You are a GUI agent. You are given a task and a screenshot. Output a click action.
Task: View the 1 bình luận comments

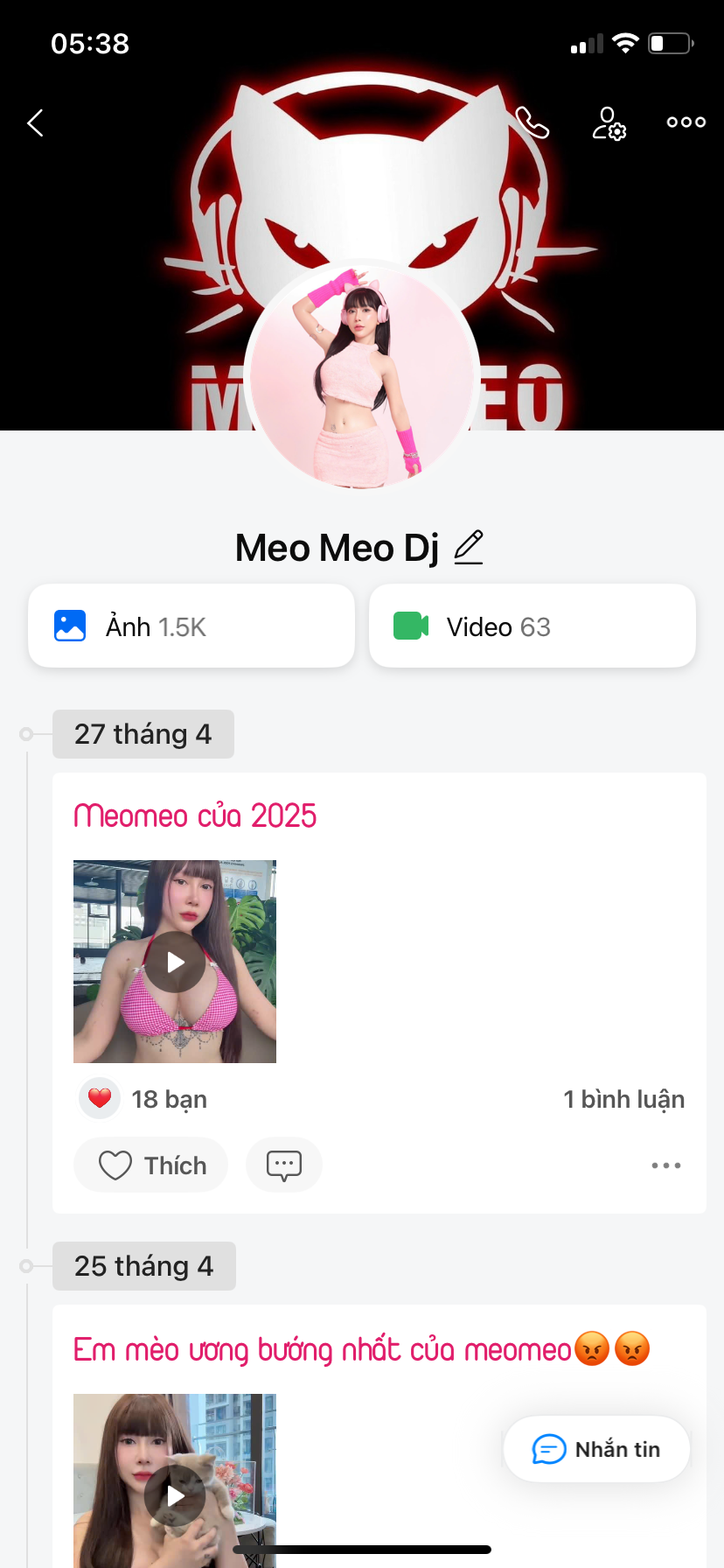(x=623, y=1099)
